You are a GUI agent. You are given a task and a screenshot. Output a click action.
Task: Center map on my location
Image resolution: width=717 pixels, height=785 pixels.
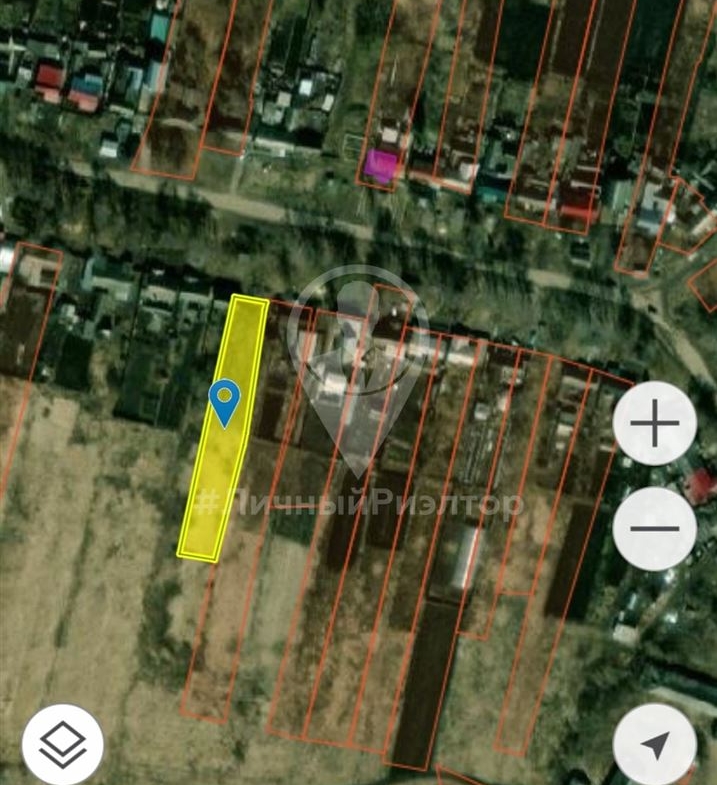point(655,745)
